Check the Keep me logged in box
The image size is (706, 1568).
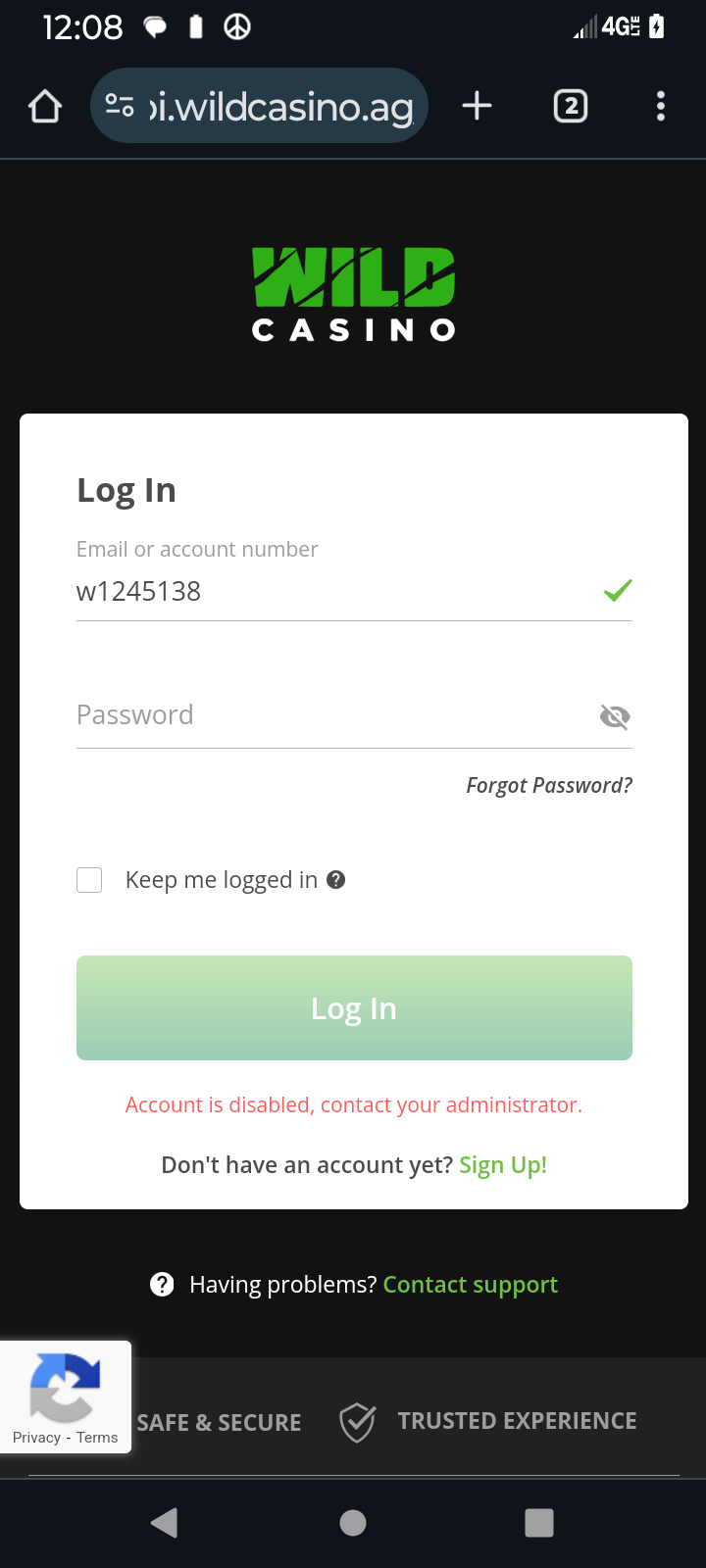(89, 880)
